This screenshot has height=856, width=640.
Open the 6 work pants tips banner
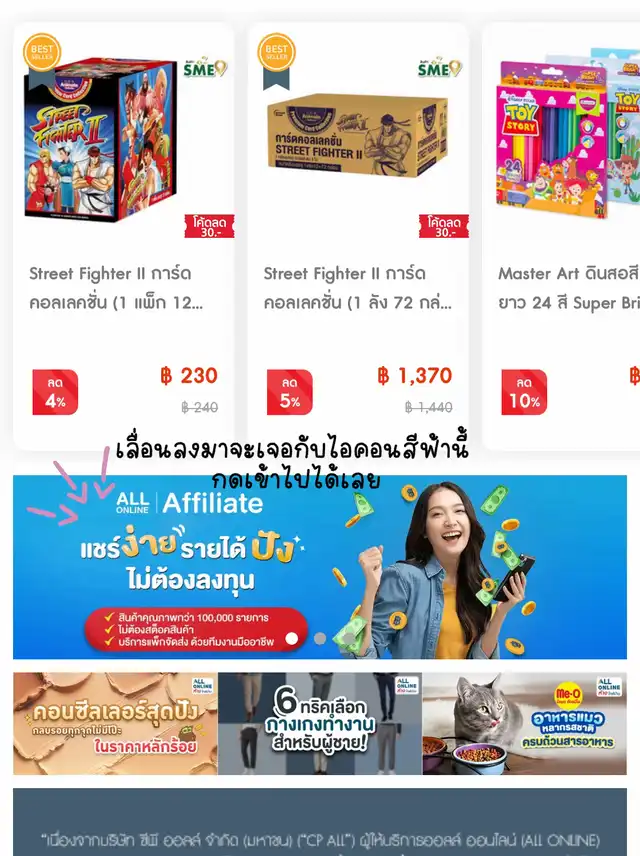click(320, 724)
